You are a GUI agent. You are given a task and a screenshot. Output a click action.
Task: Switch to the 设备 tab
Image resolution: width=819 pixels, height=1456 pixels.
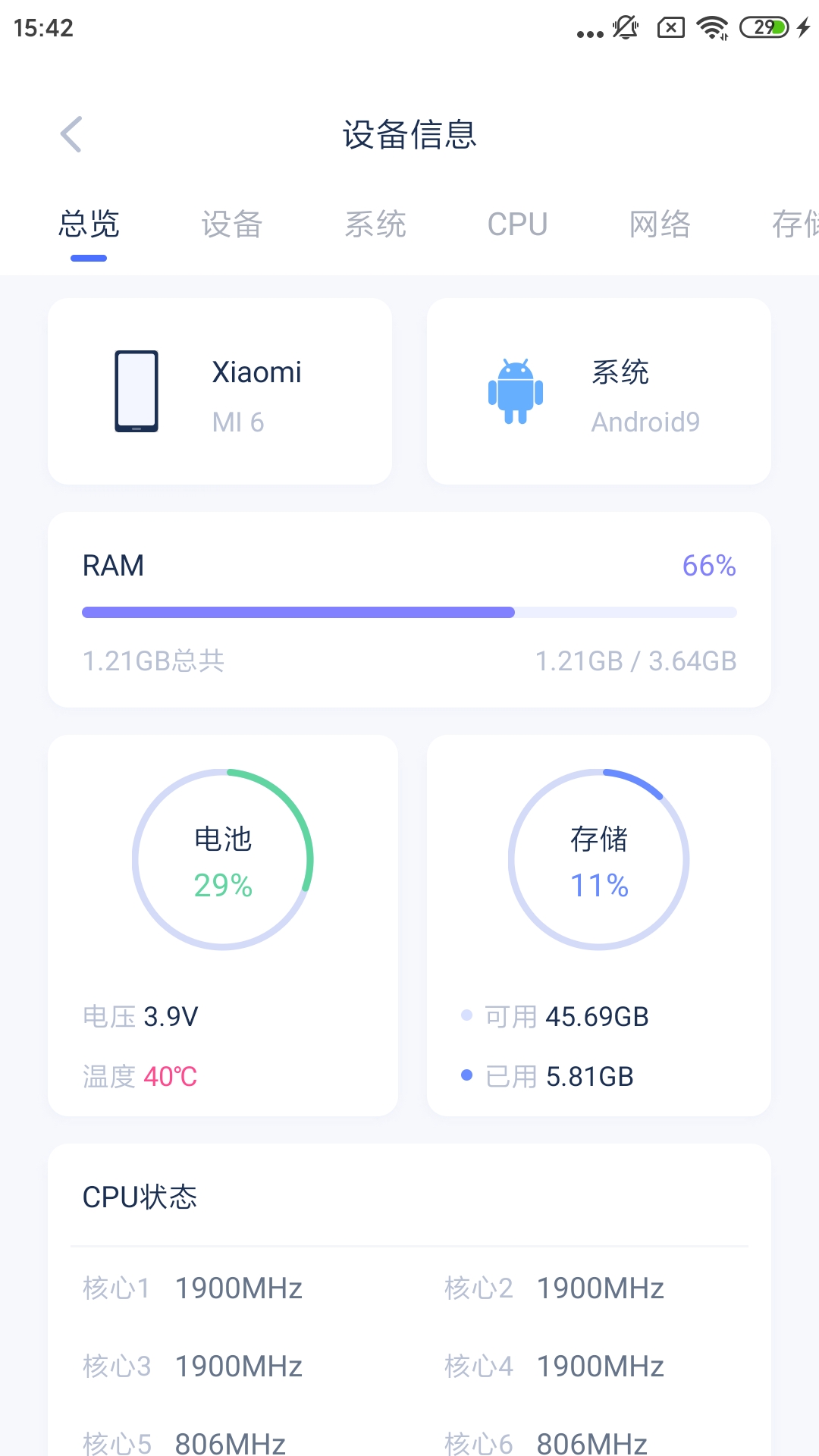[x=231, y=224]
